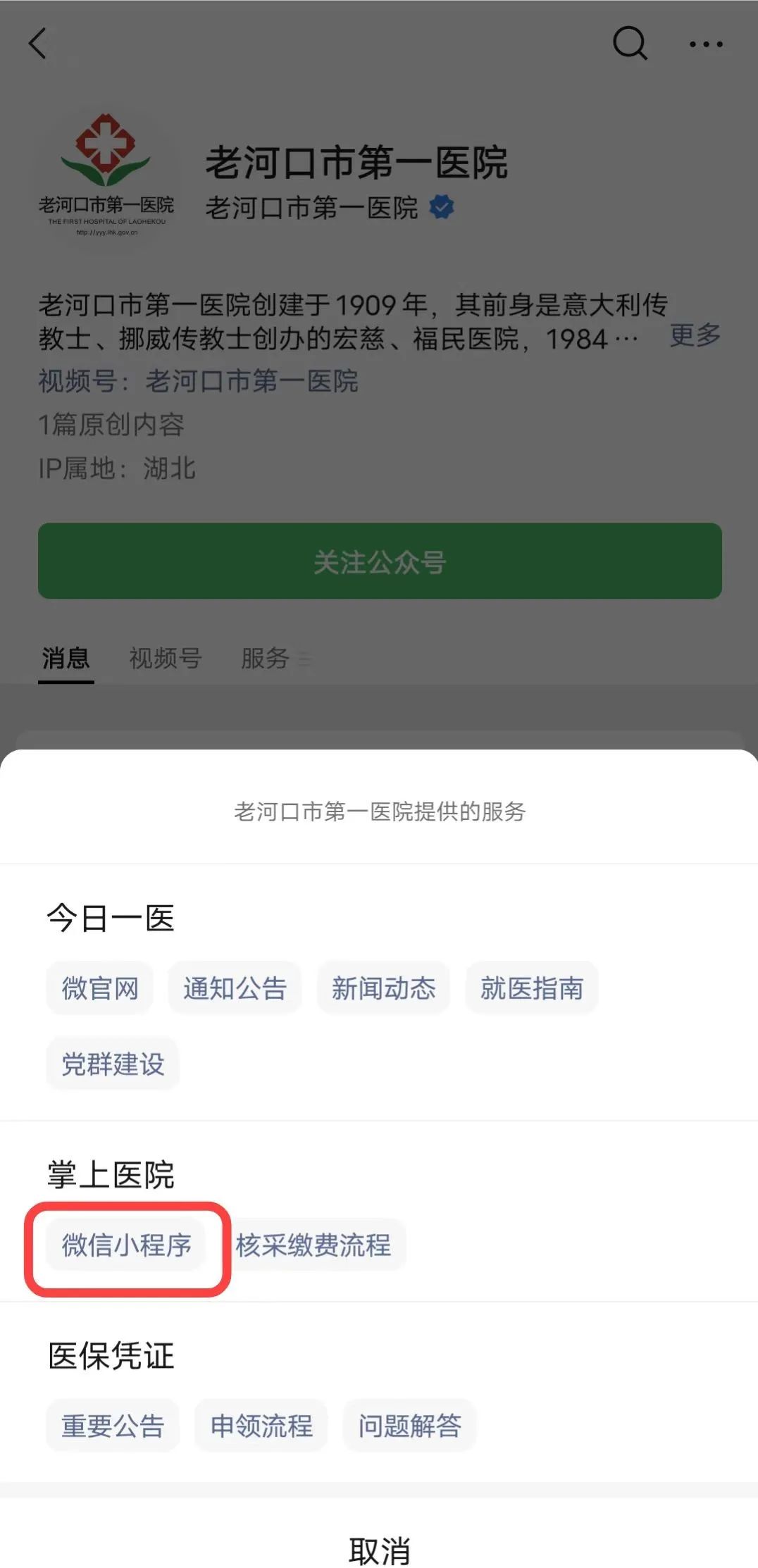
Task: Open 微官网 under 今日一医
Action: click(100, 988)
